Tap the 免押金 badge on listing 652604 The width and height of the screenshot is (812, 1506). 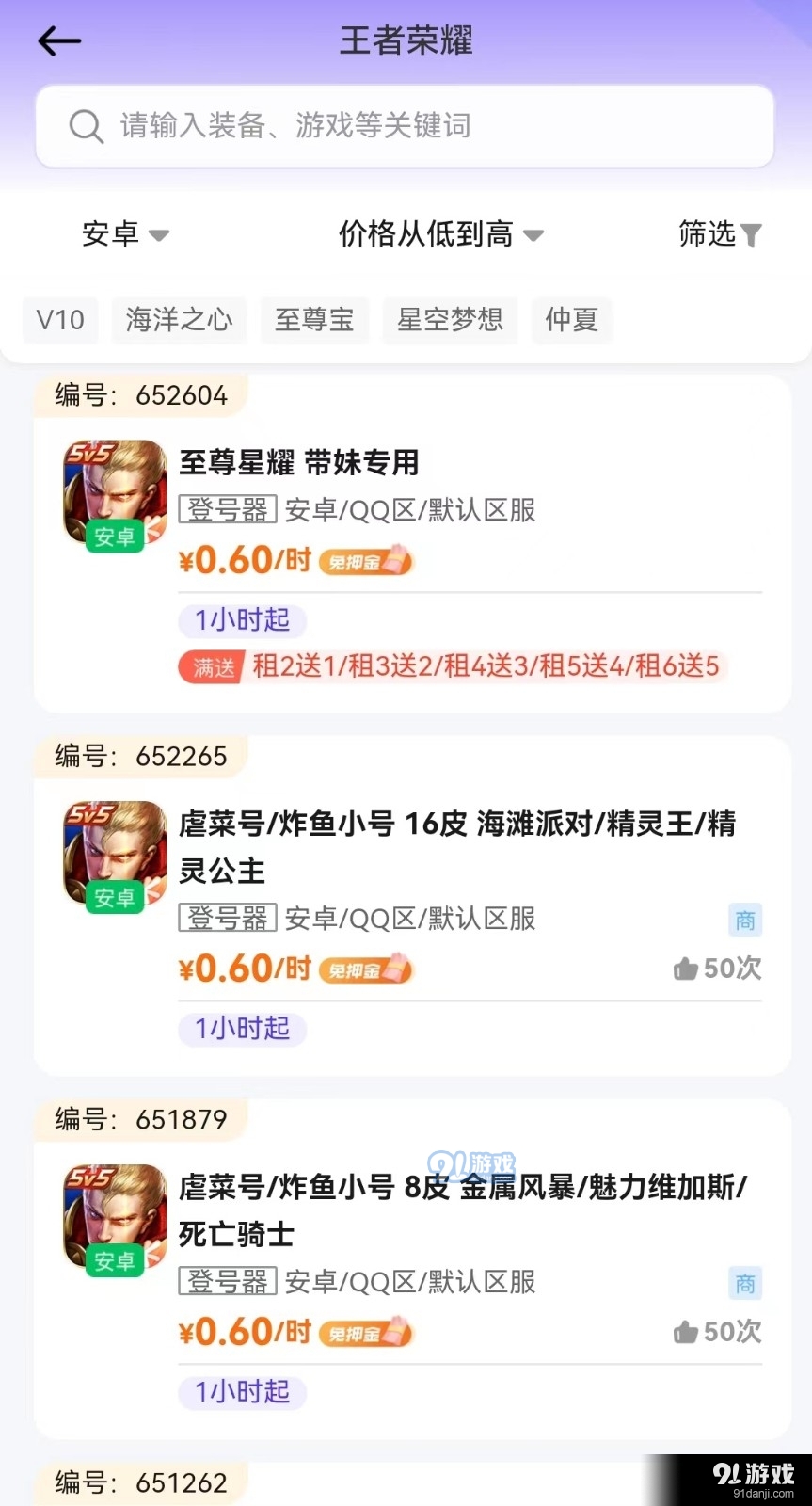pos(366,560)
